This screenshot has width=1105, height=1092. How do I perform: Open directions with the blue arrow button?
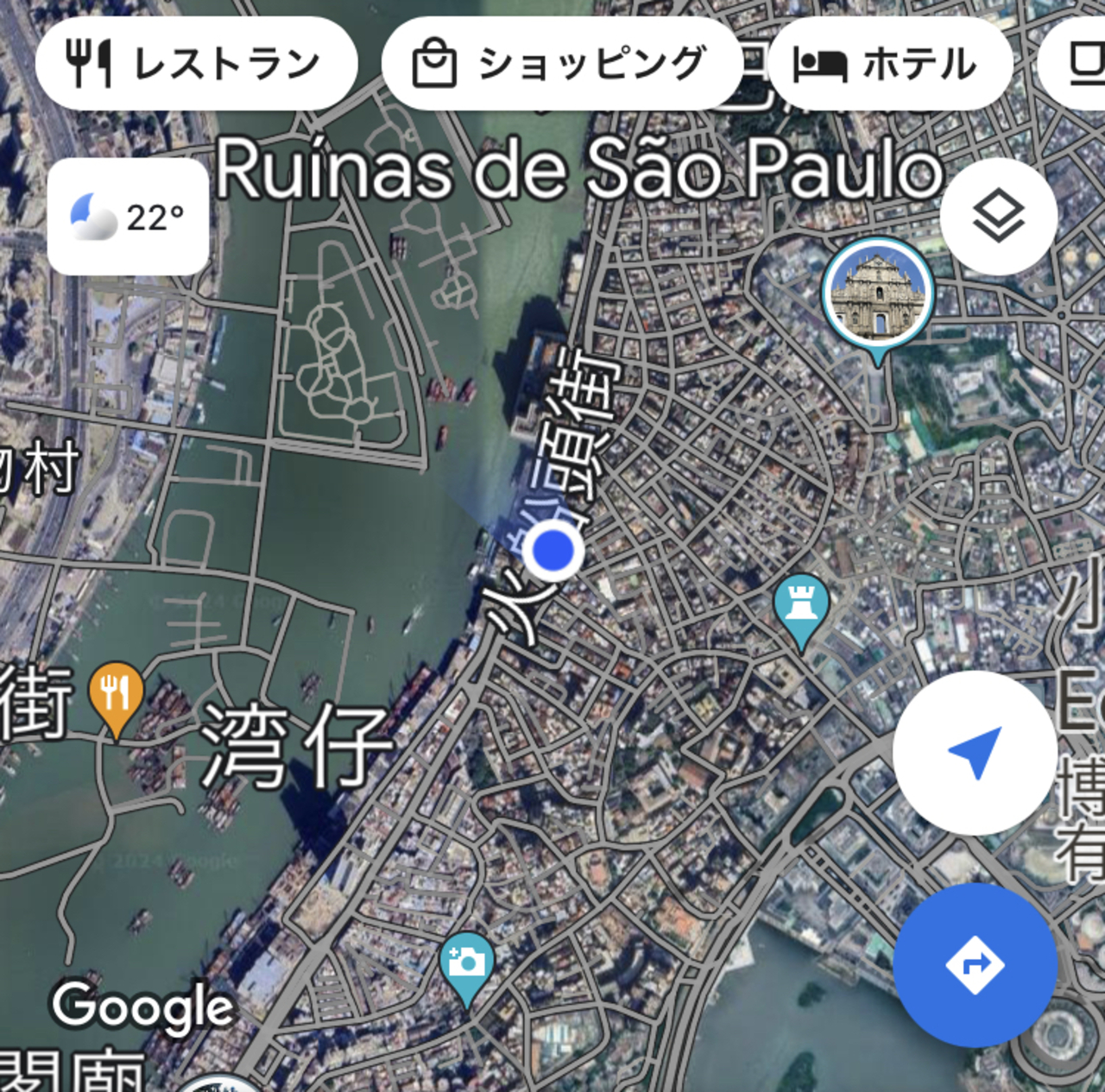click(x=975, y=964)
